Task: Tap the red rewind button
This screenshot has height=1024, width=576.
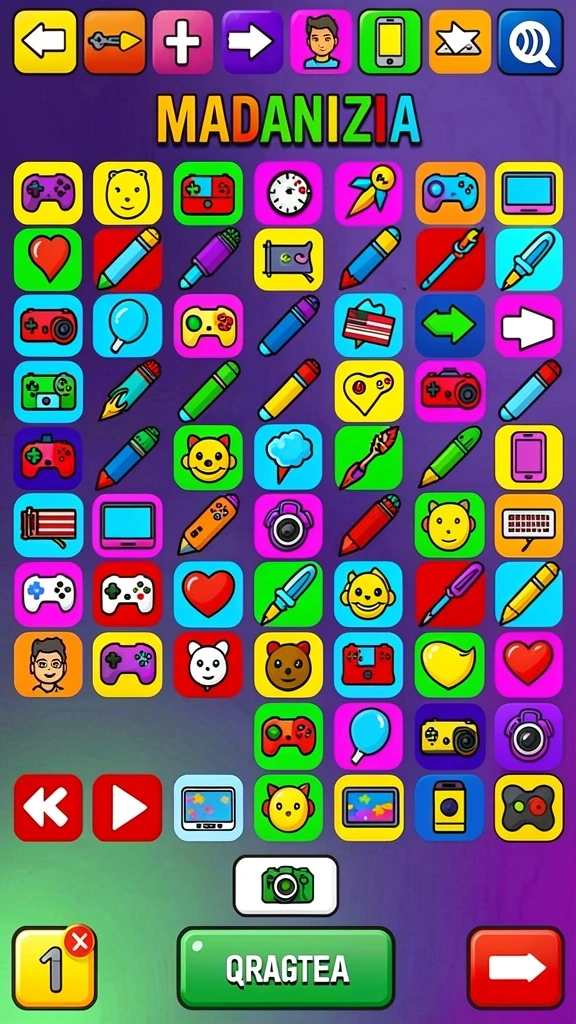Action: click(48, 808)
